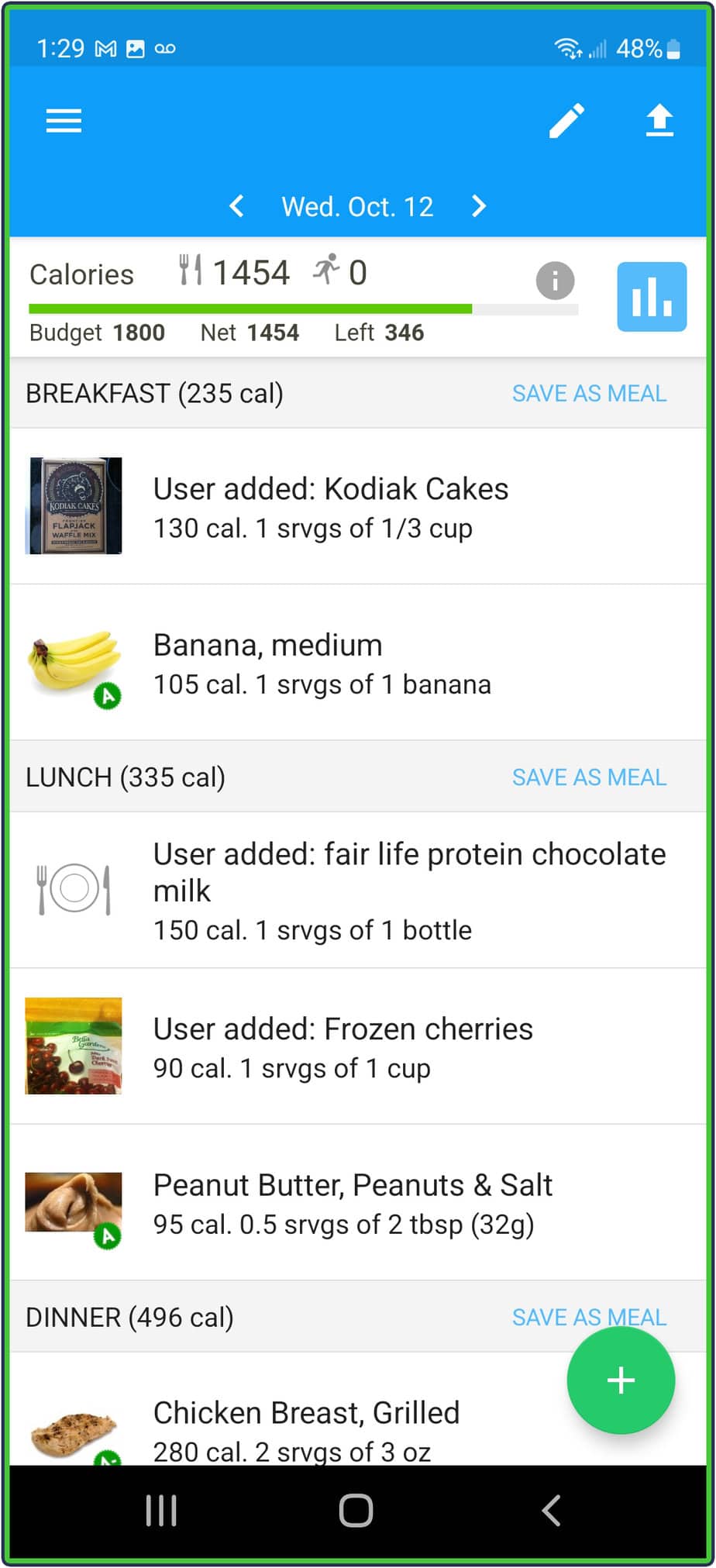Advance to the next day with right chevron
Viewport: 716px width, 1568px height.
(x=478, y=206)
